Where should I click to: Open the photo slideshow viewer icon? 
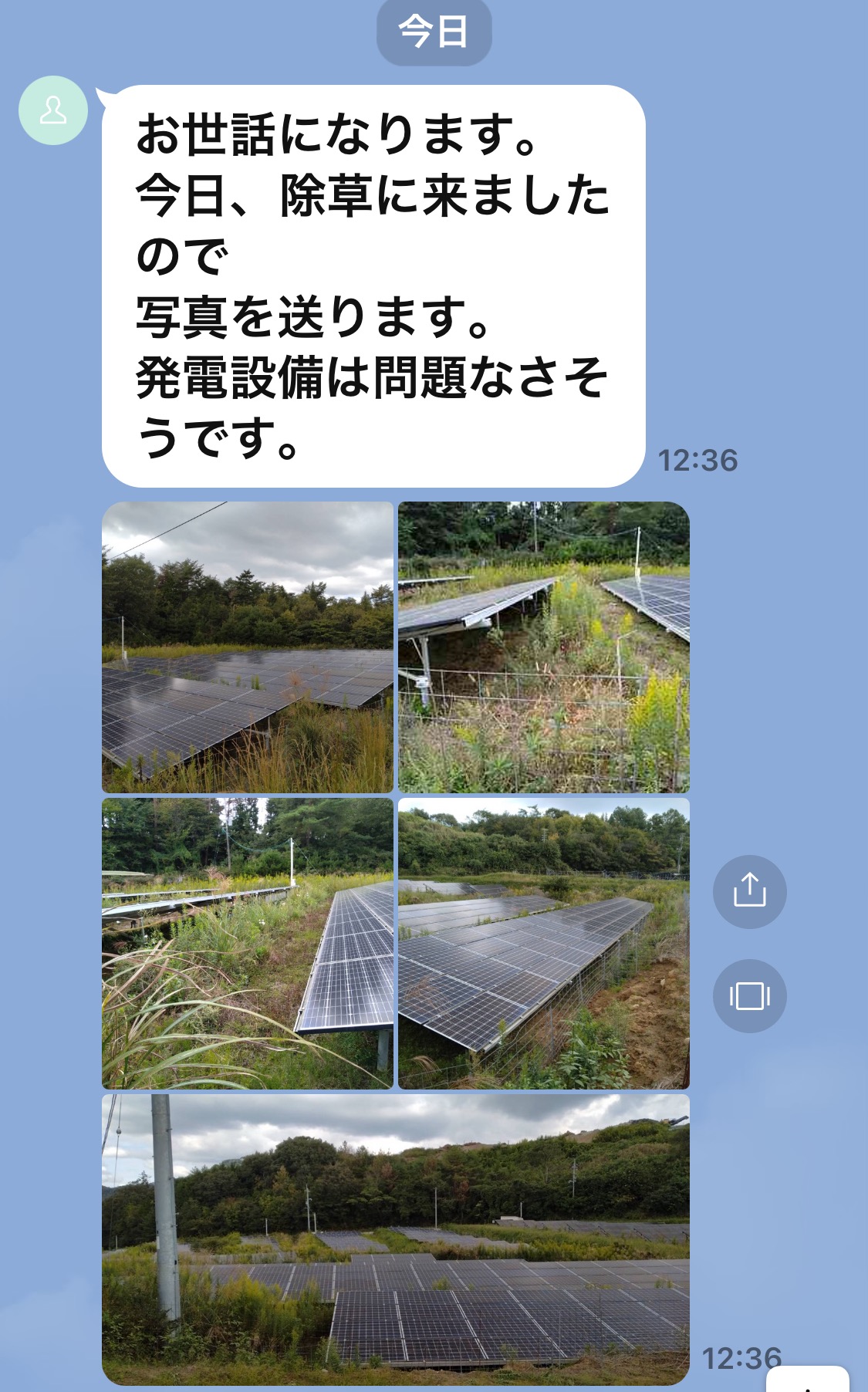[x=749, y=995]
